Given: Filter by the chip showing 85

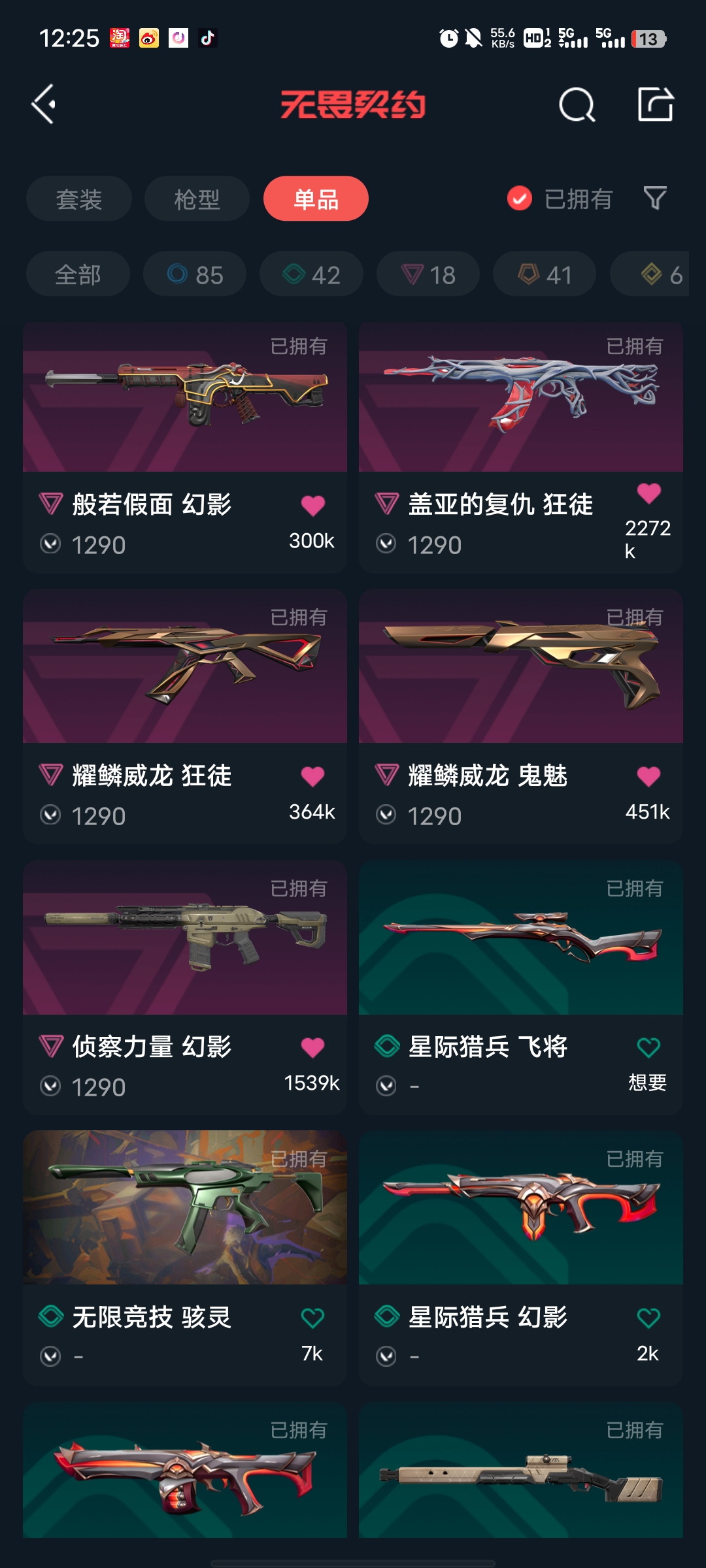Looking at the screenshot, I should click(195, 274).
